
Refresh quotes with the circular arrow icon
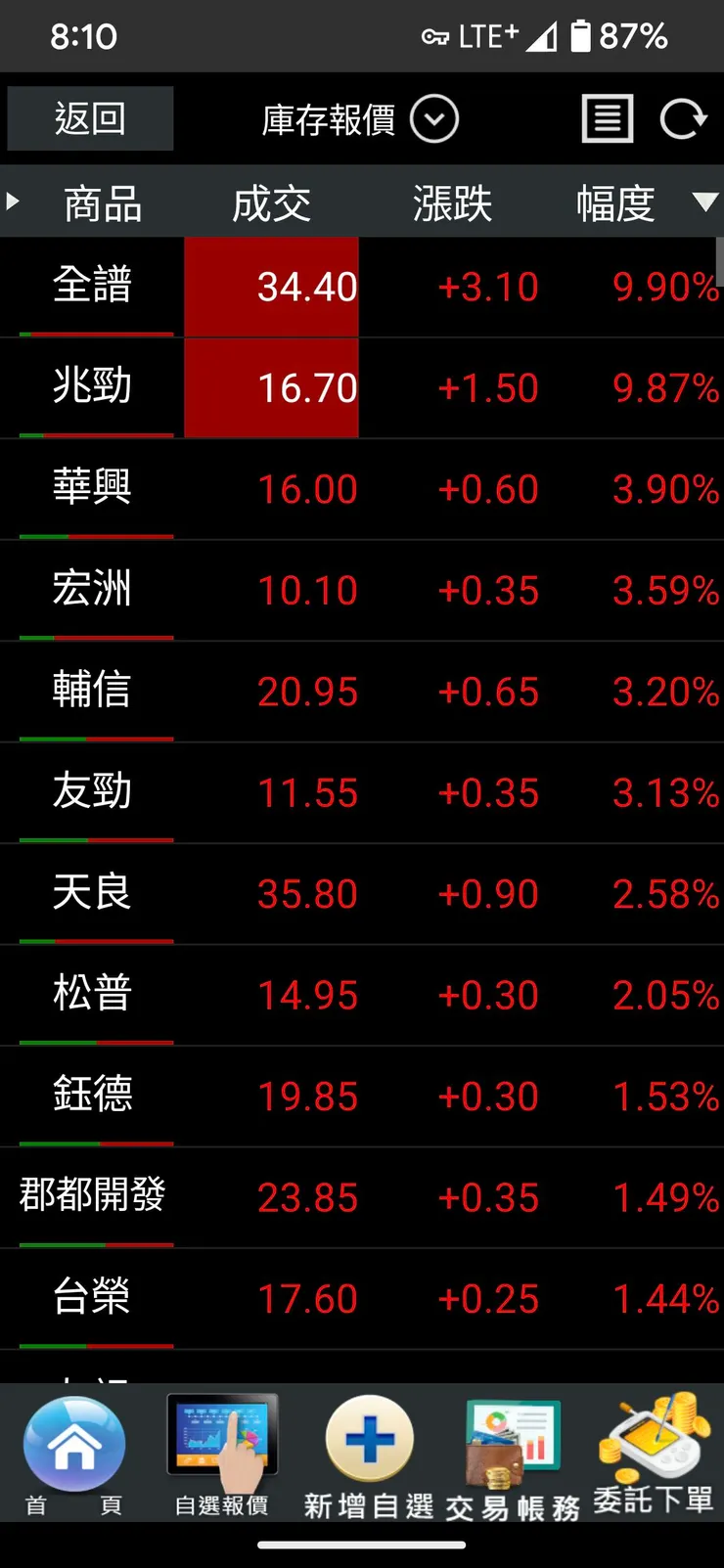[684, 118]
